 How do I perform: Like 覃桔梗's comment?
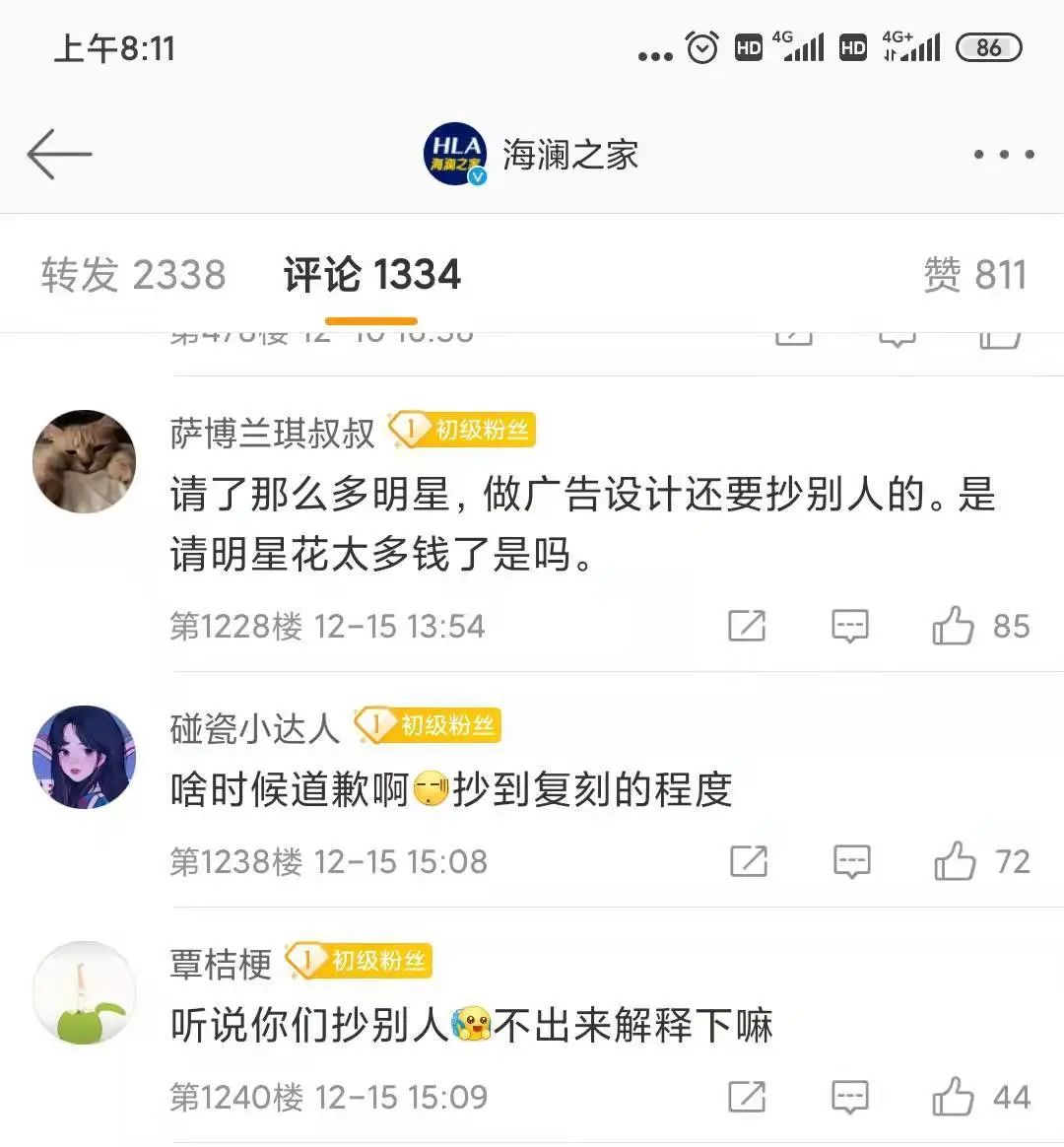pyautogui.click(x=954, y=1097)
